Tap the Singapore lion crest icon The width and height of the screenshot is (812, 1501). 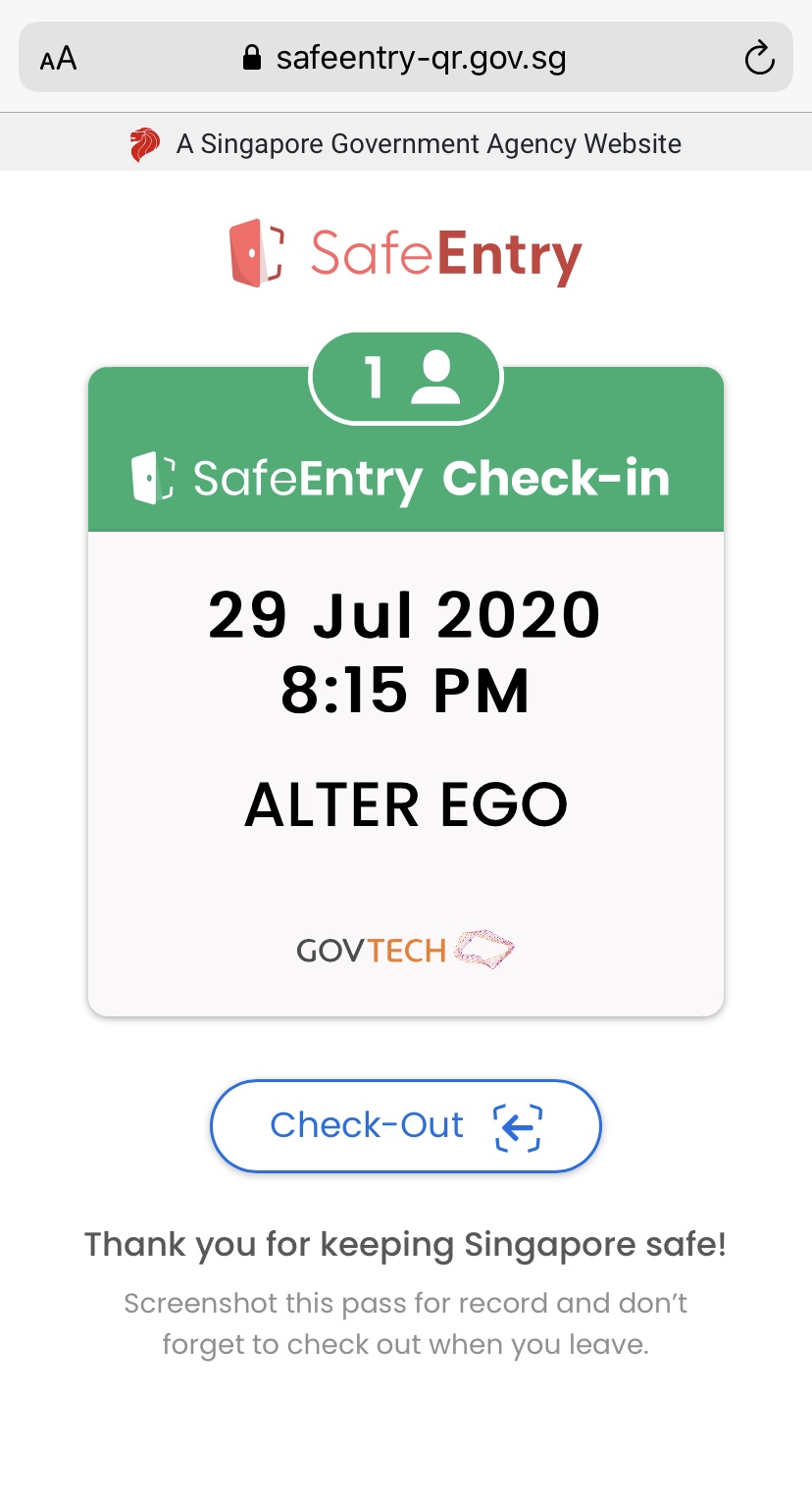[x=144, y=143]
